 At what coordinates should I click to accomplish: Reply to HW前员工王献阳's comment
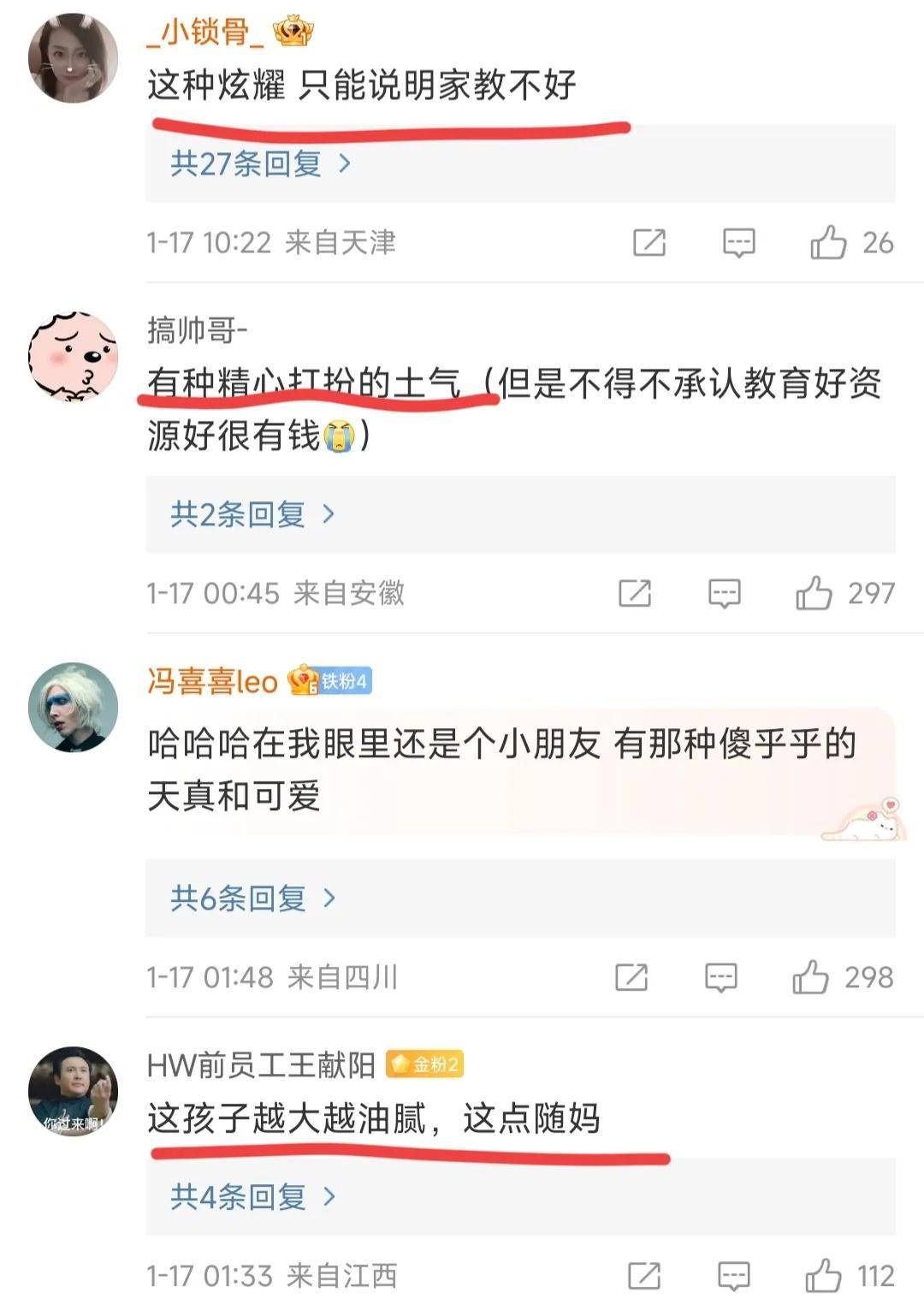coord(733,1275)
